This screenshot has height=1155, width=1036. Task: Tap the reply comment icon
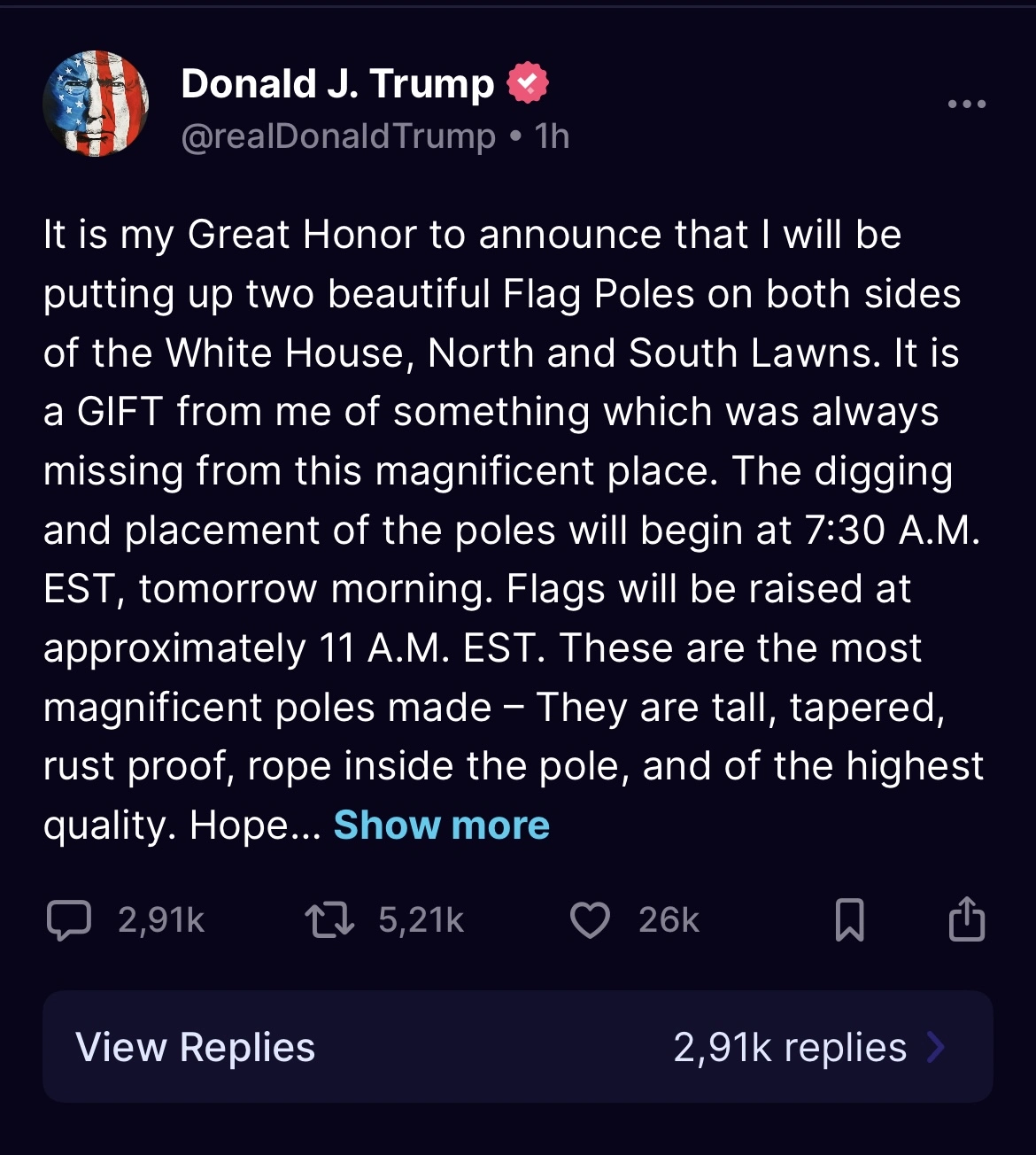[x=68, y=920]
